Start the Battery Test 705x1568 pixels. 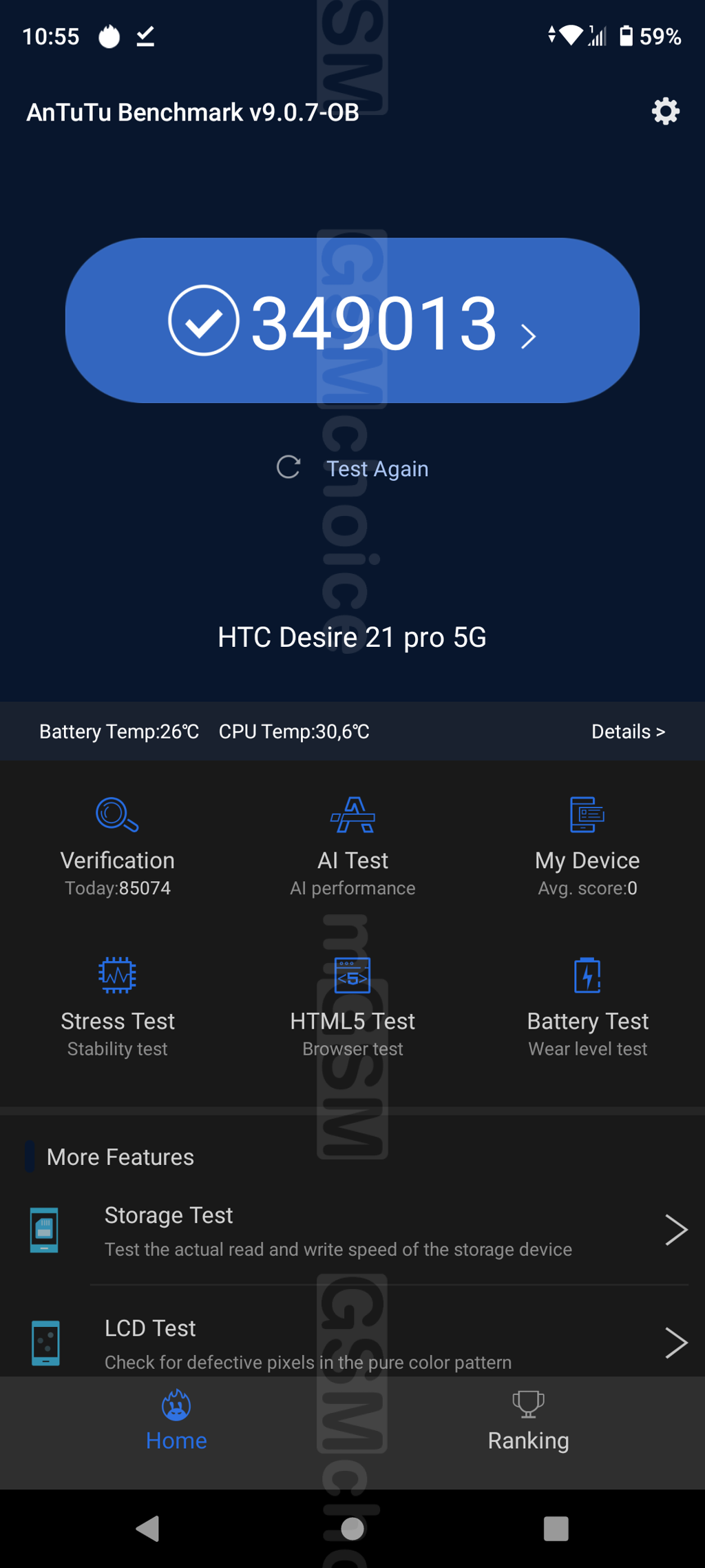click(587, 1007)
